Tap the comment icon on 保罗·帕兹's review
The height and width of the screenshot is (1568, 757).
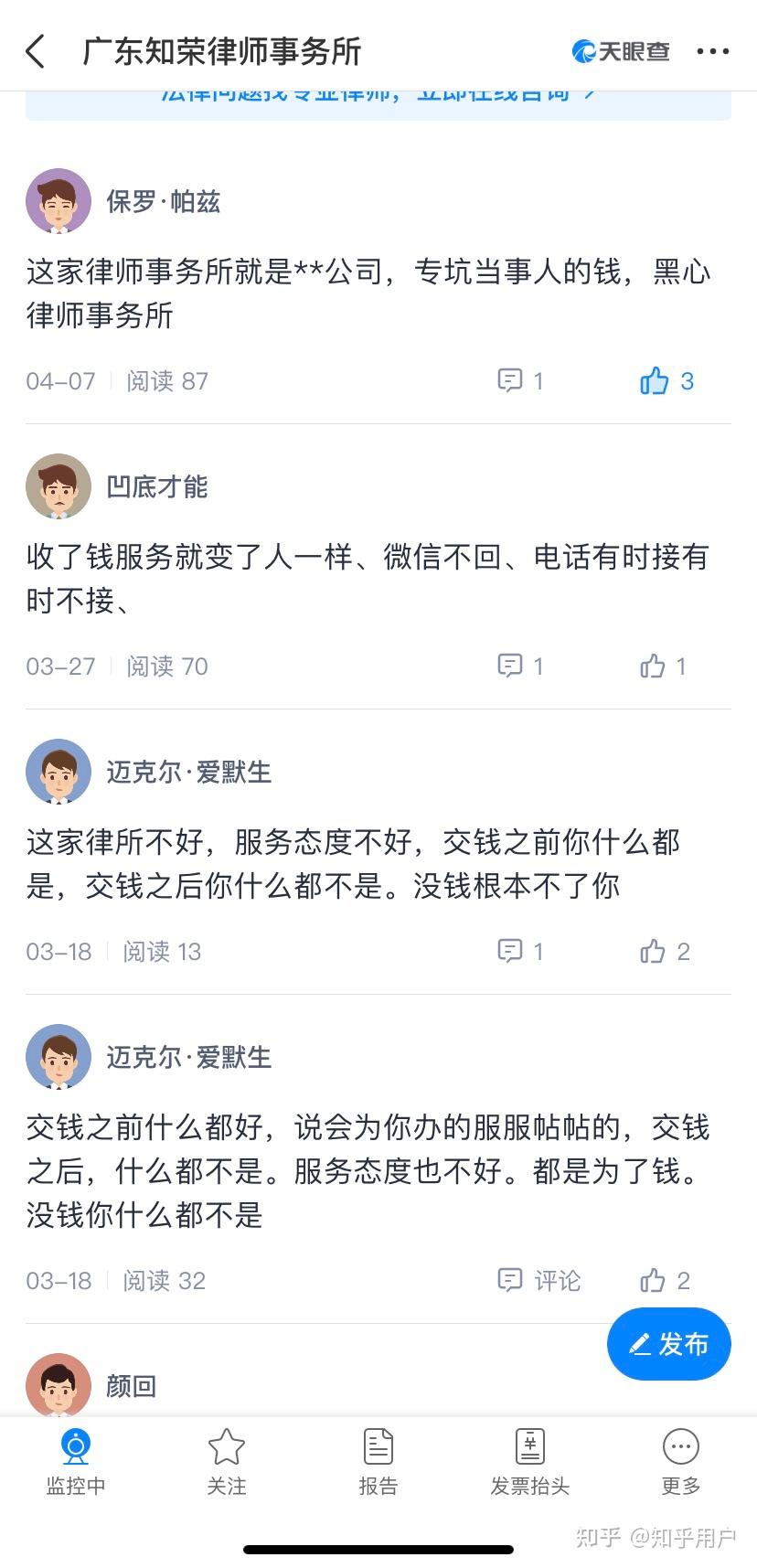coord(510,381)
